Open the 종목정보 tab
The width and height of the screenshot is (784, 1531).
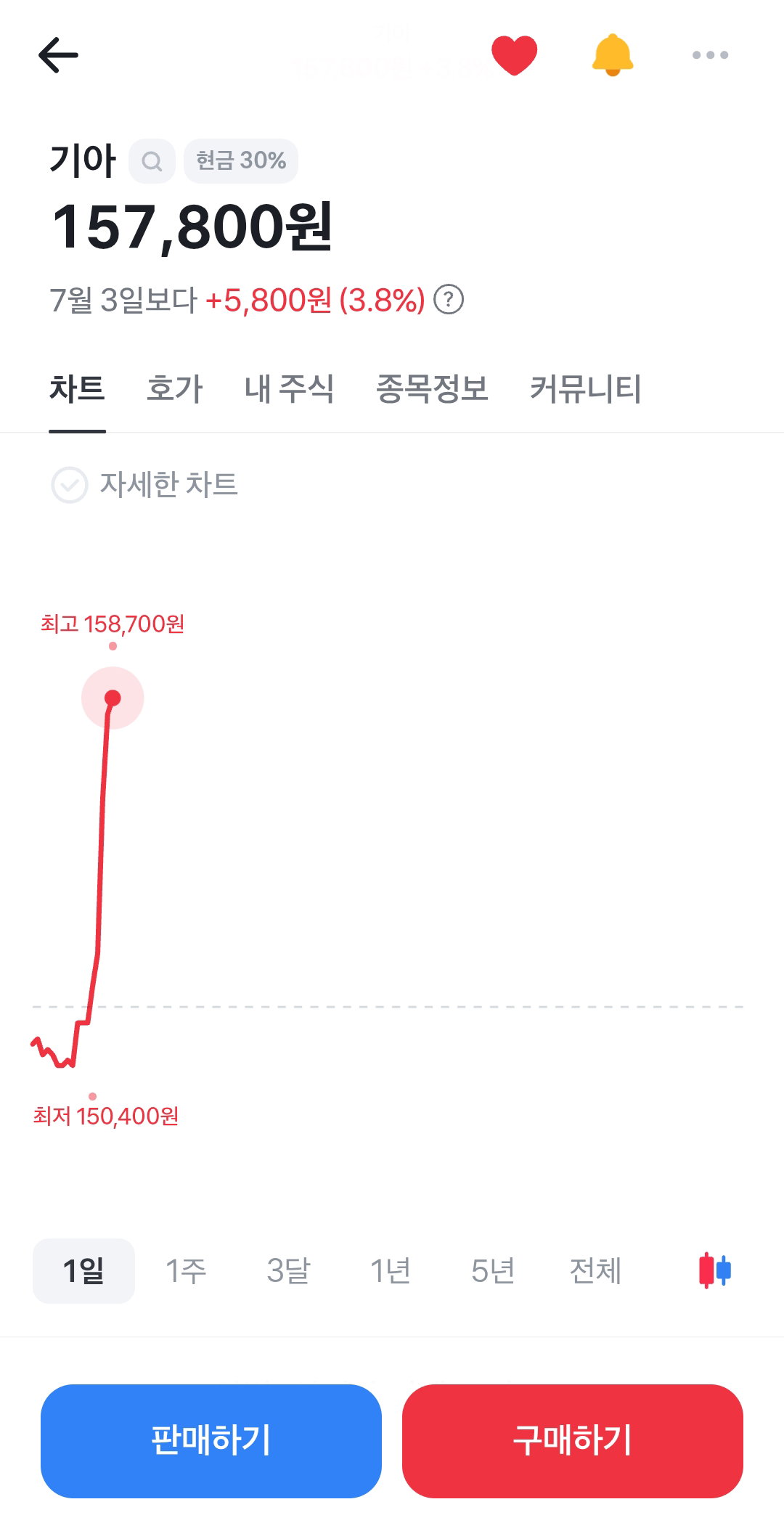[432, 388]
